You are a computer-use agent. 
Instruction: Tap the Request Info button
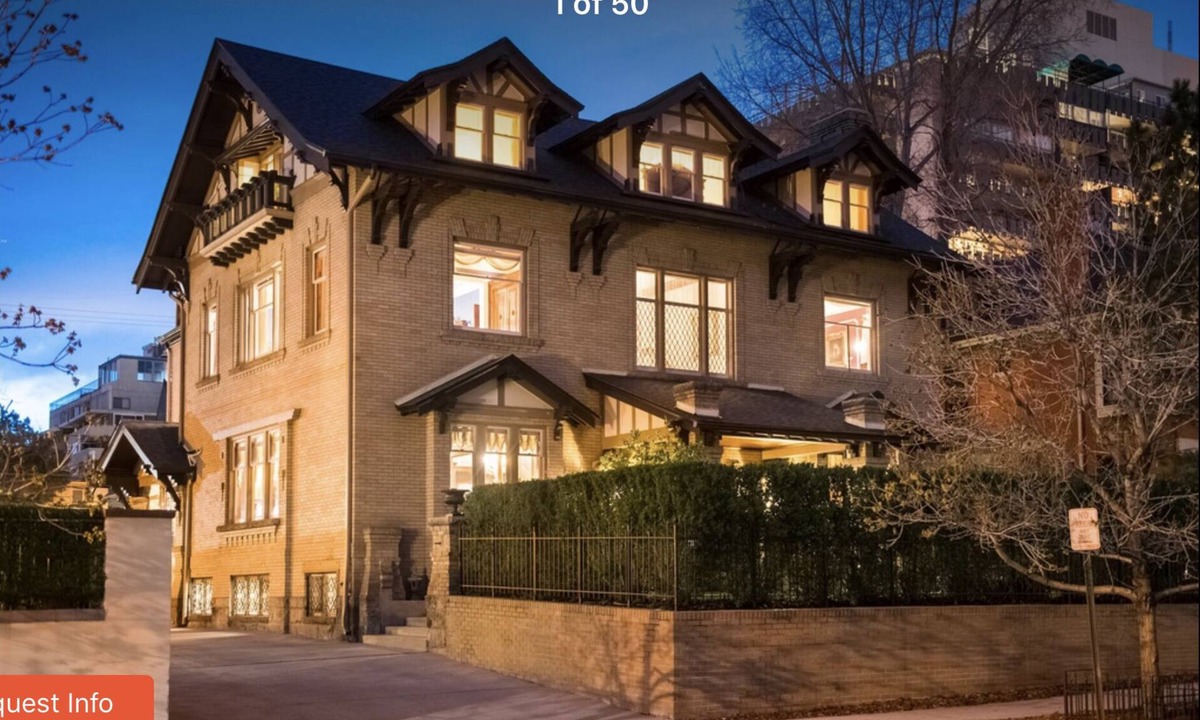point(70,700)
